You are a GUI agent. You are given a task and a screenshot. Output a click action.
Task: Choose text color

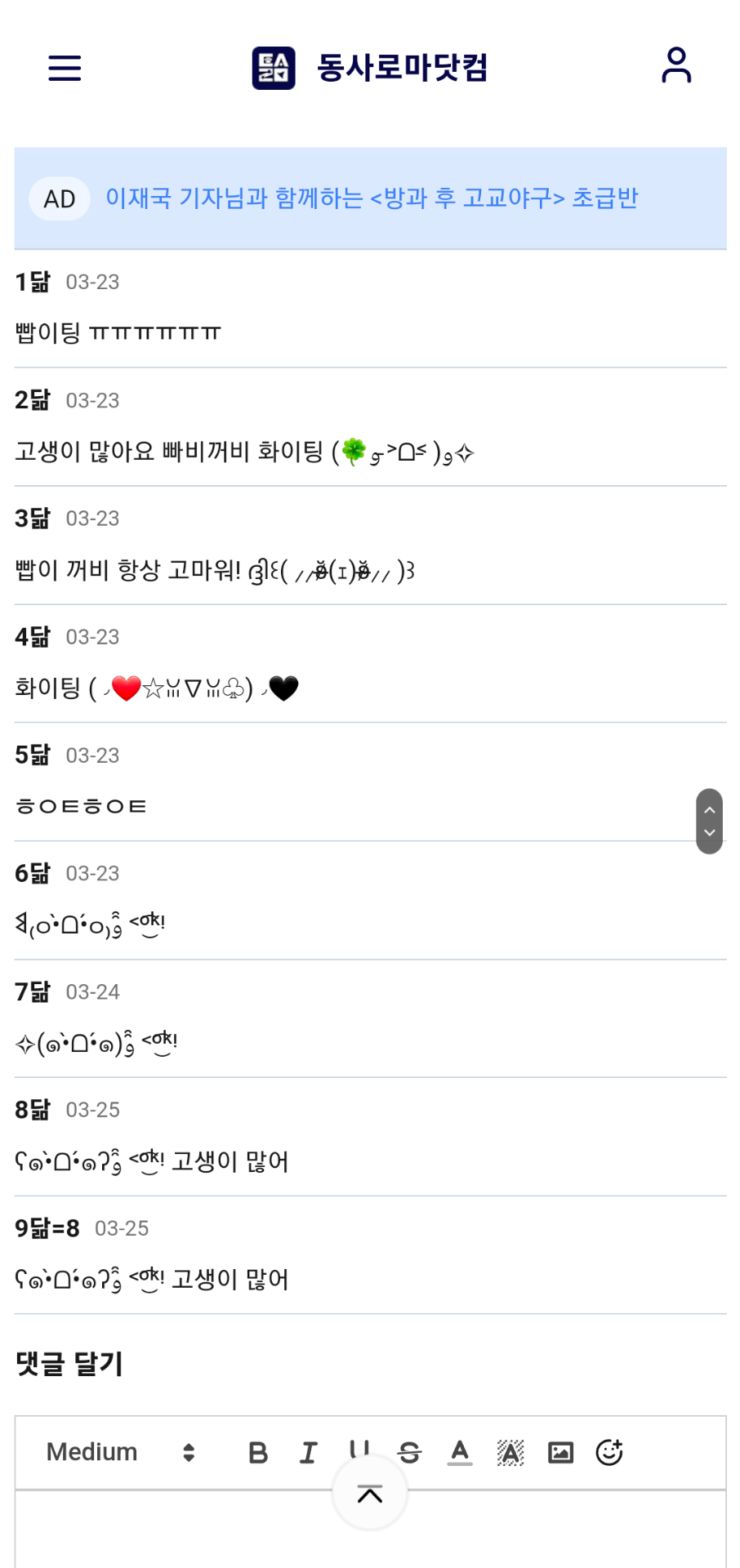pyautogui.click(x=460, y=1453)
